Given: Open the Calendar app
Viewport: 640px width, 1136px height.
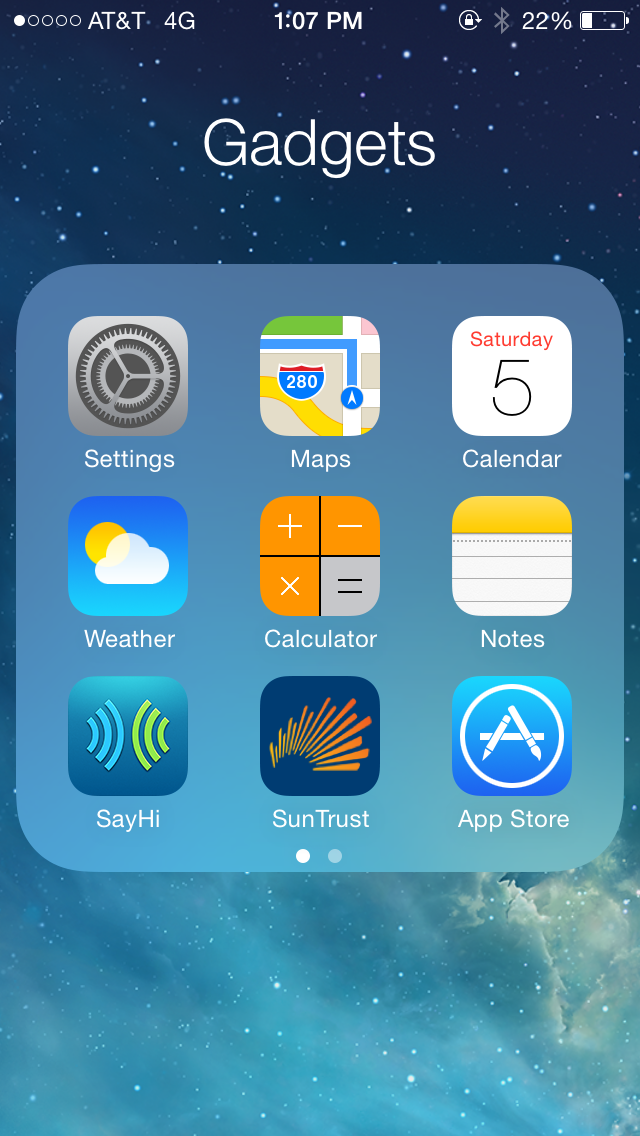Looking at the screenshot, I should tap(512, 376).
